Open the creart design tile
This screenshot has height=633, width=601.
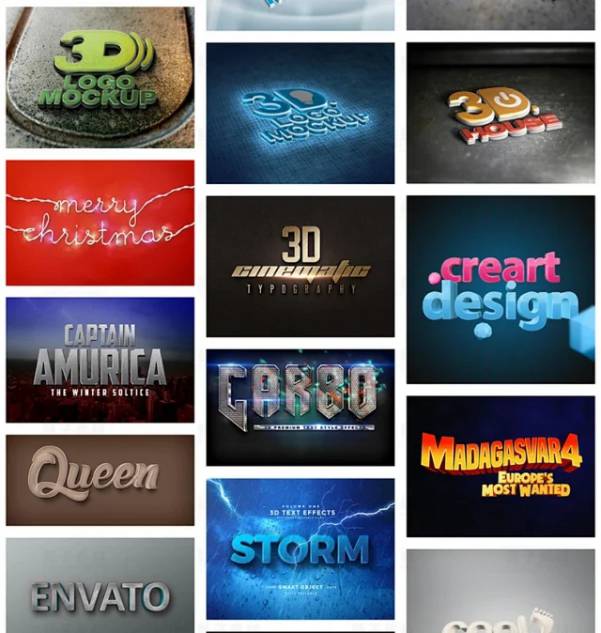point(500,289)
